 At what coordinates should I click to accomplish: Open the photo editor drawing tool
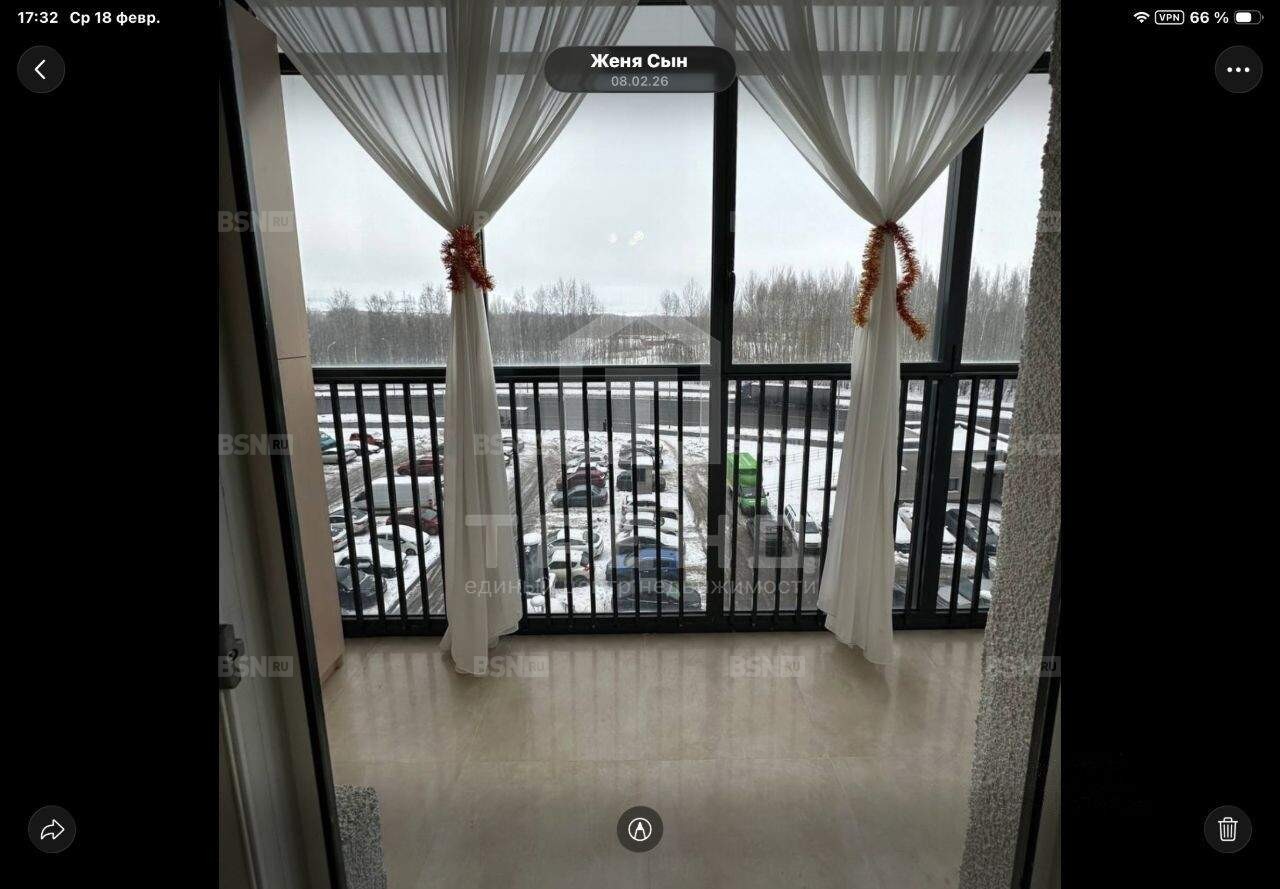pyautogui.click(x=640, y=829)
